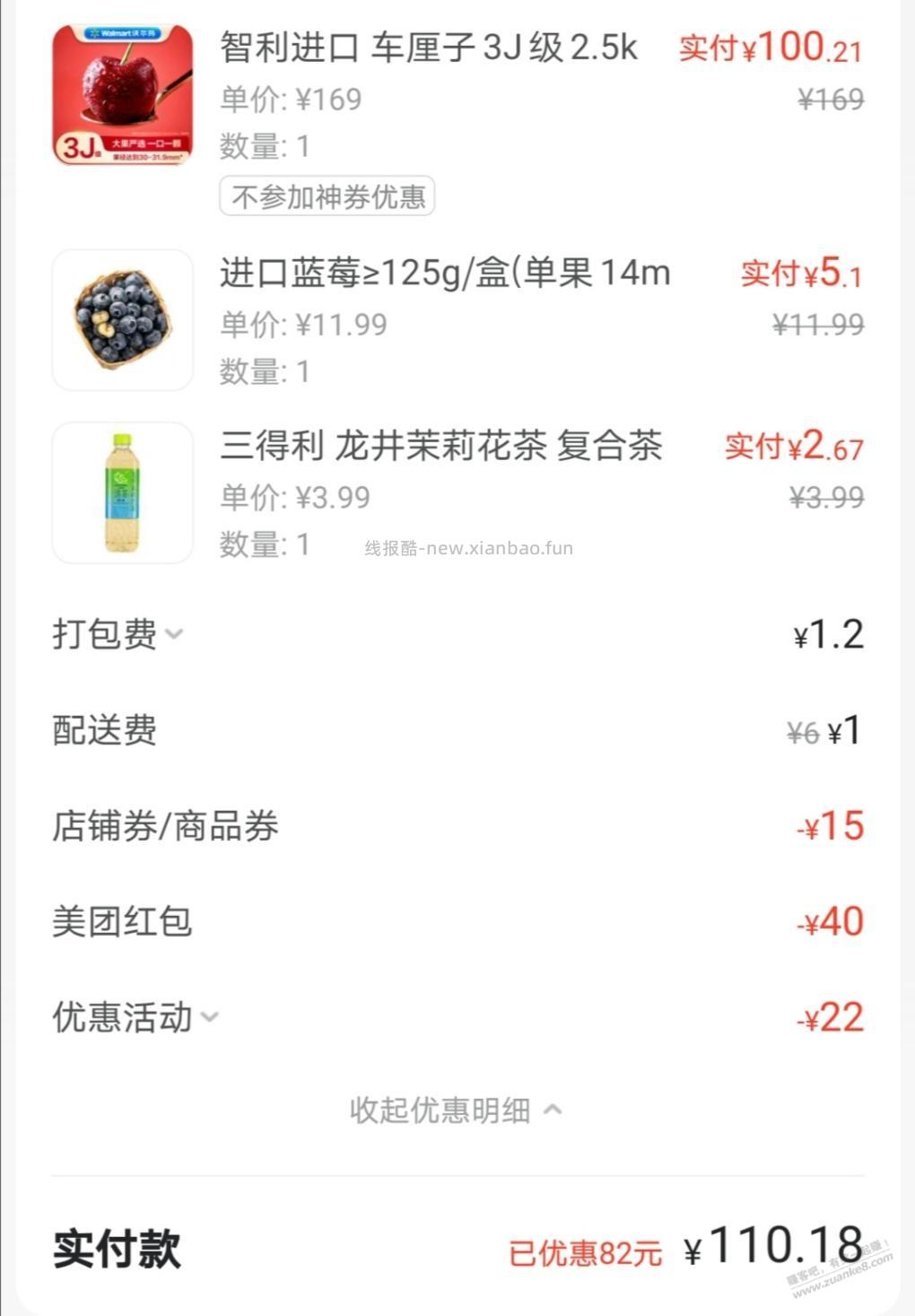The image size is (915, 1316).
Task: Click the 不参加神券优惠 tag
Action: coord(327,196)
